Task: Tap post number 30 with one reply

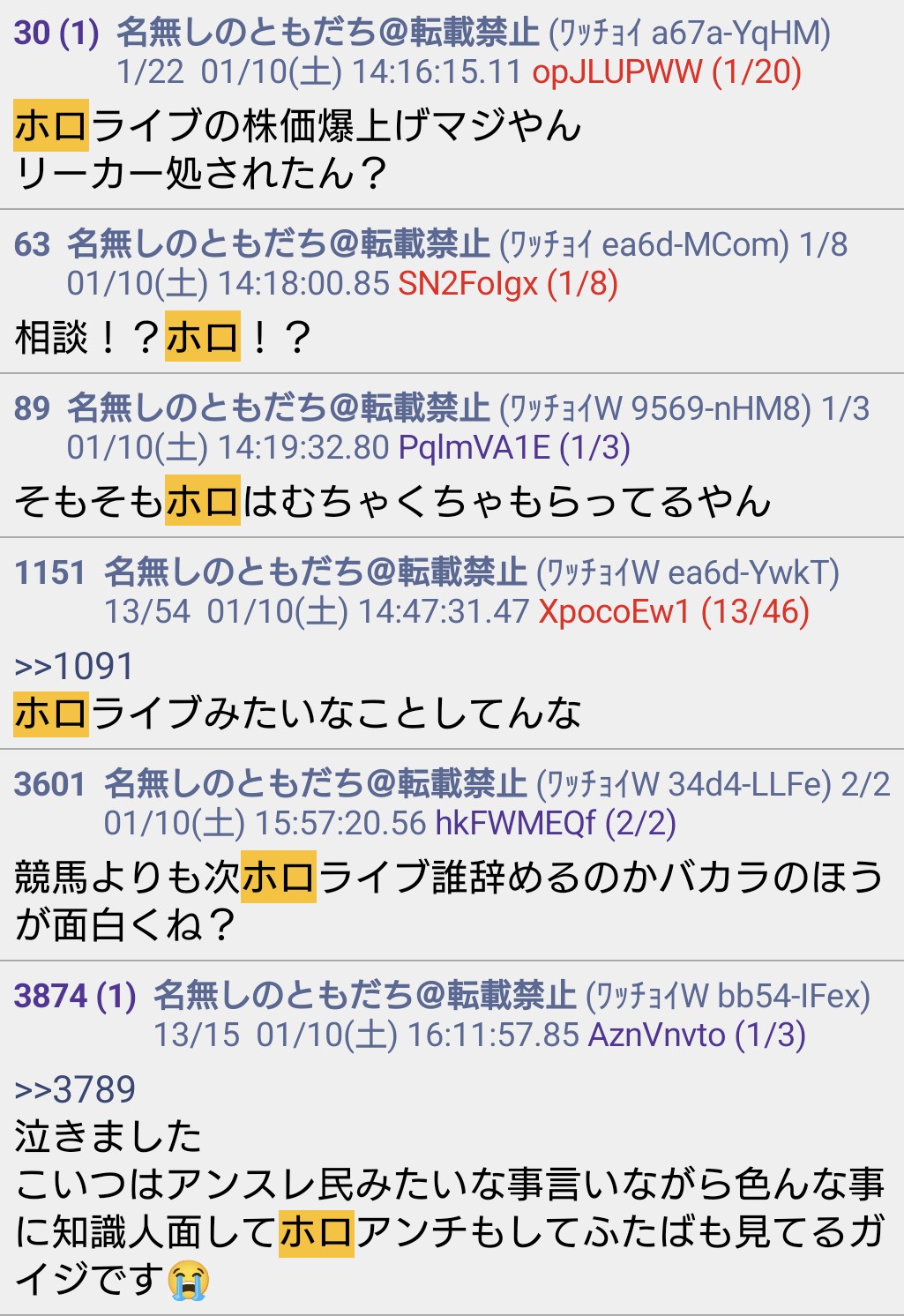Action: coord(56,34)
